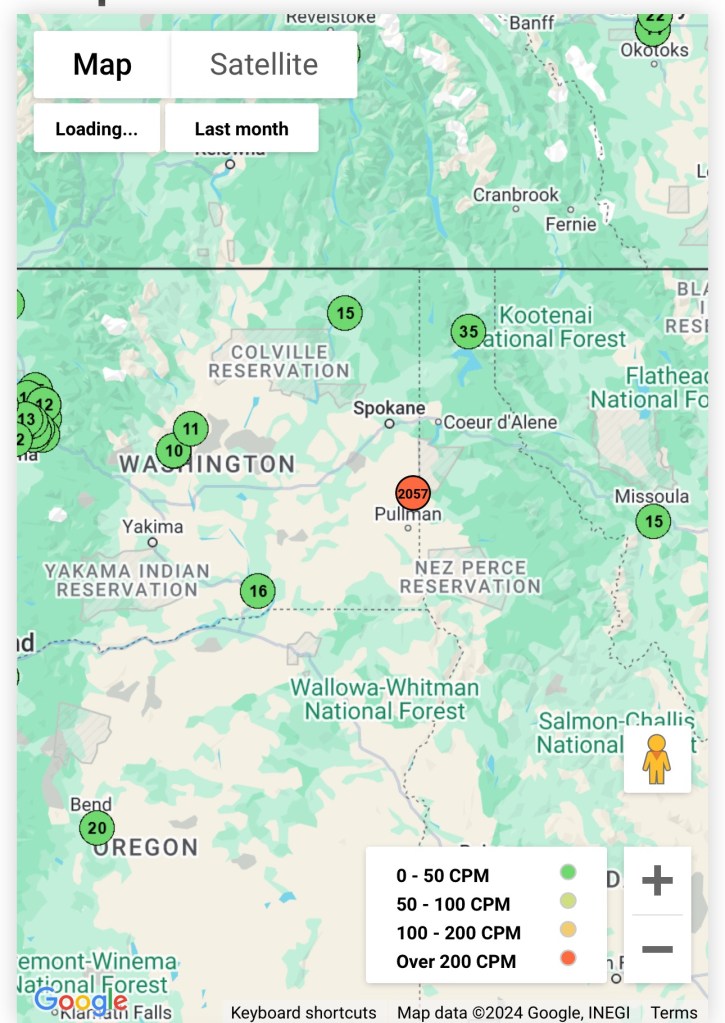Image resolution: width=725 pixels, height=1023 pixels.
Task: Open the map Terms link
Action: [x=674, y=1012]
